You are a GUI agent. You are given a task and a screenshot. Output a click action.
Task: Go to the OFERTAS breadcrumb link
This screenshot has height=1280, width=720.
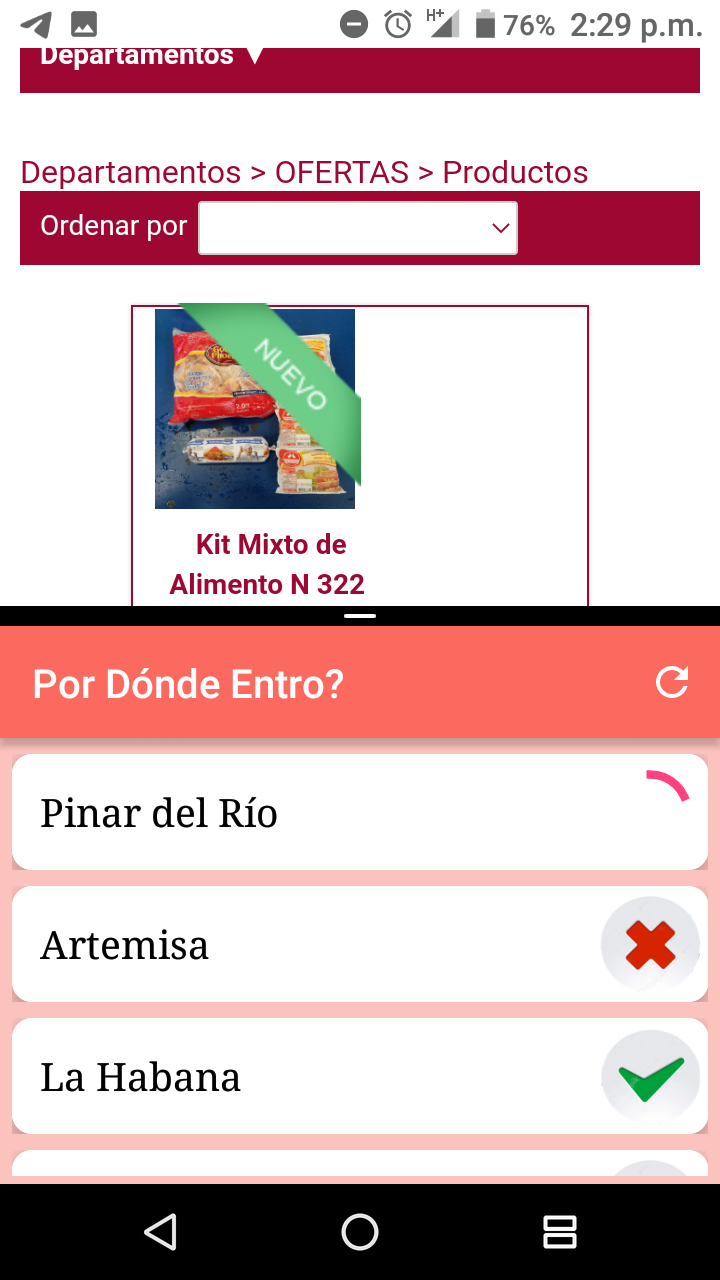342,172
